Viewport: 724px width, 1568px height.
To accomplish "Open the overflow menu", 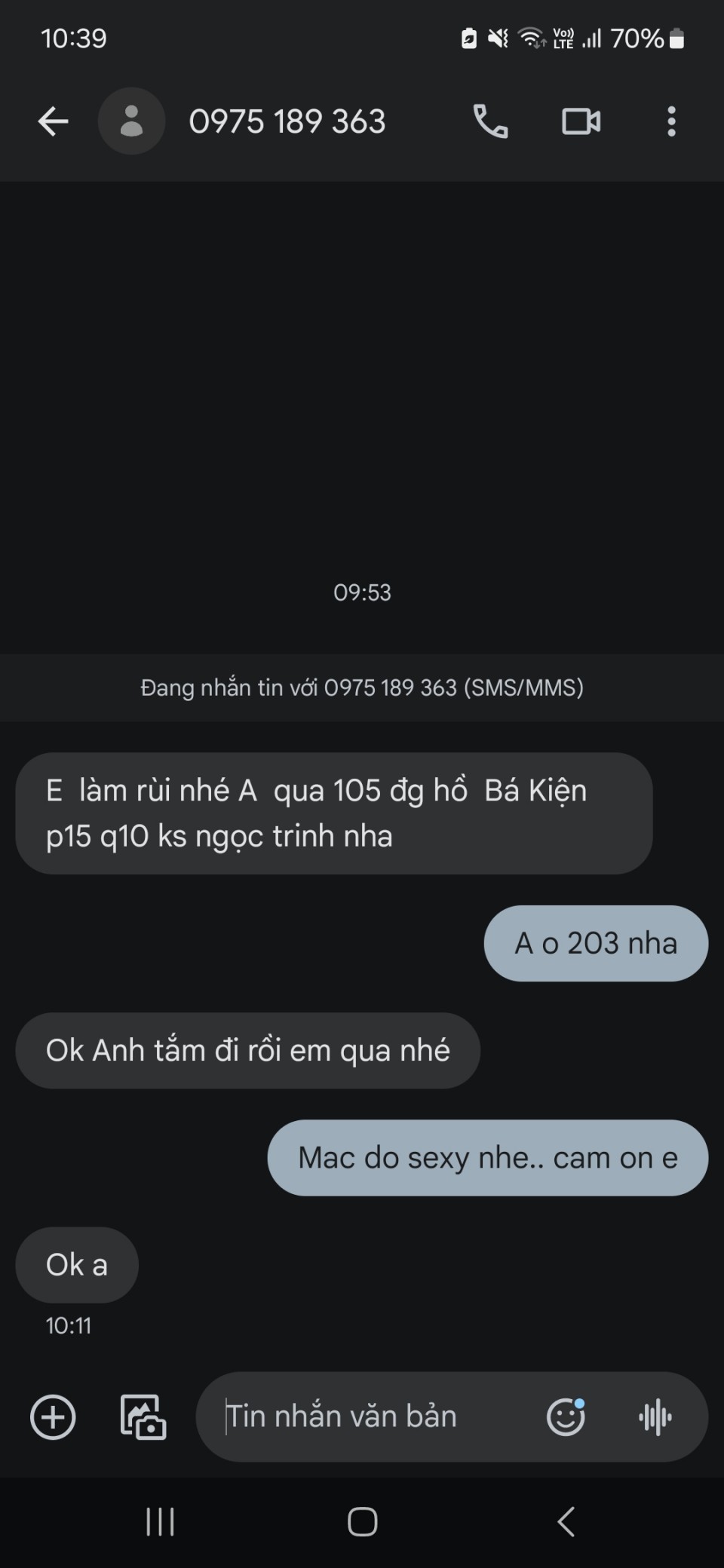I will point(671,121).
